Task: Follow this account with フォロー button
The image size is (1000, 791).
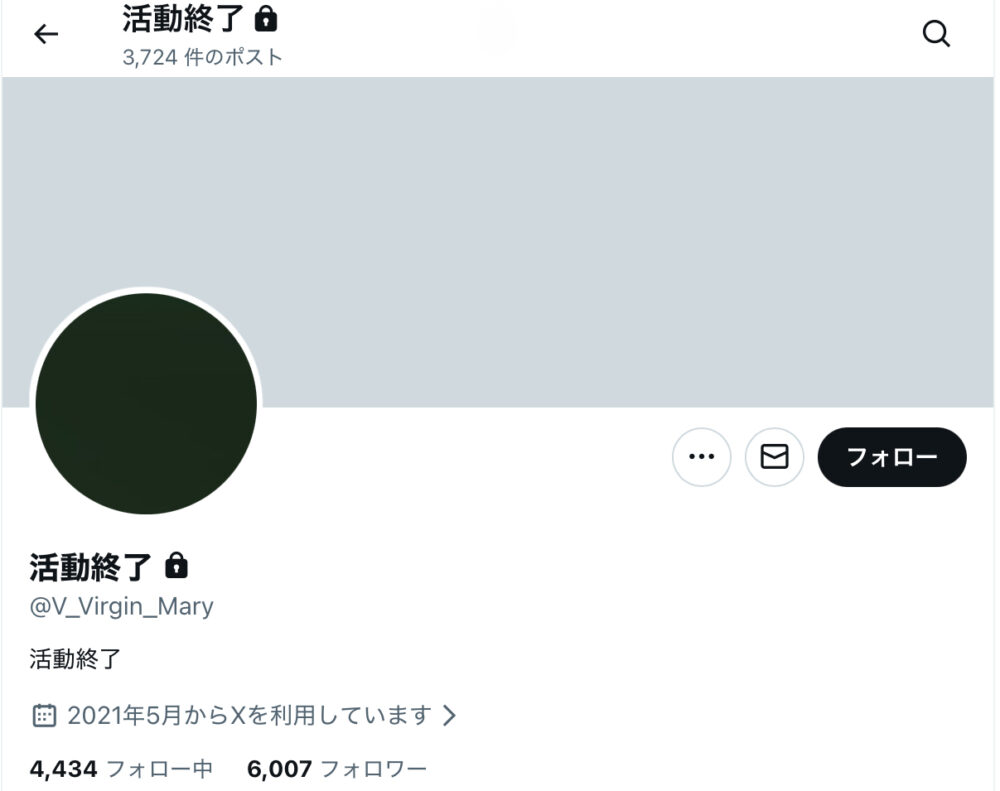Action: click(x=892, y=457)
